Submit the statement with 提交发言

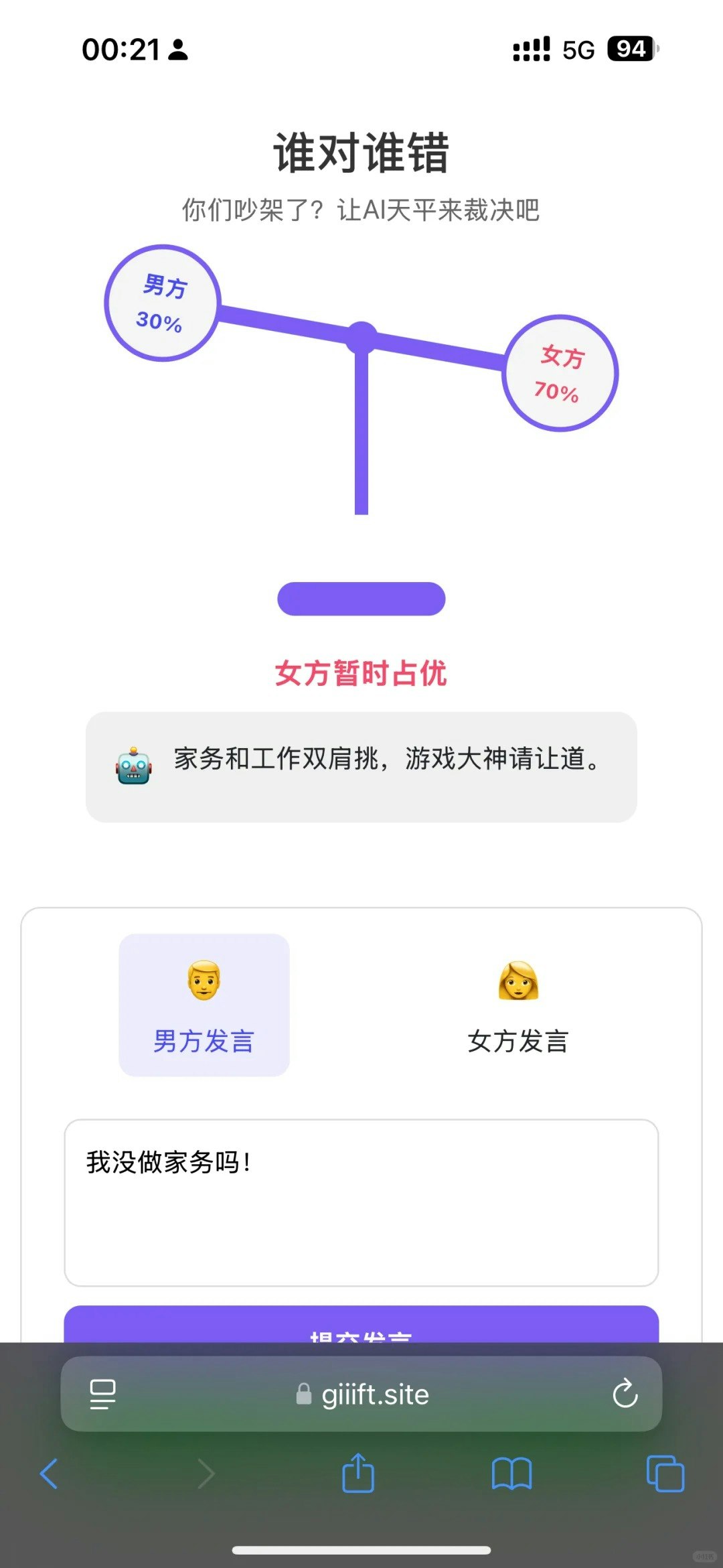point(361,1326)
